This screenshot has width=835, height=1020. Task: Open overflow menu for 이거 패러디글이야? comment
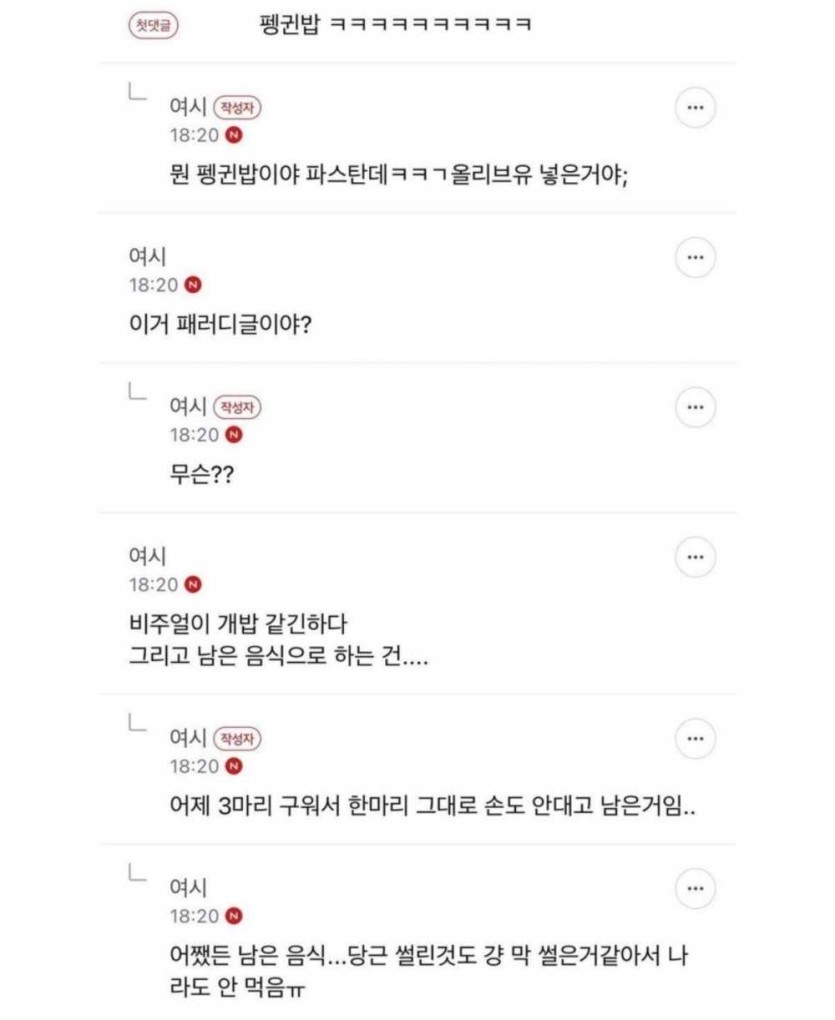[695, 258]
